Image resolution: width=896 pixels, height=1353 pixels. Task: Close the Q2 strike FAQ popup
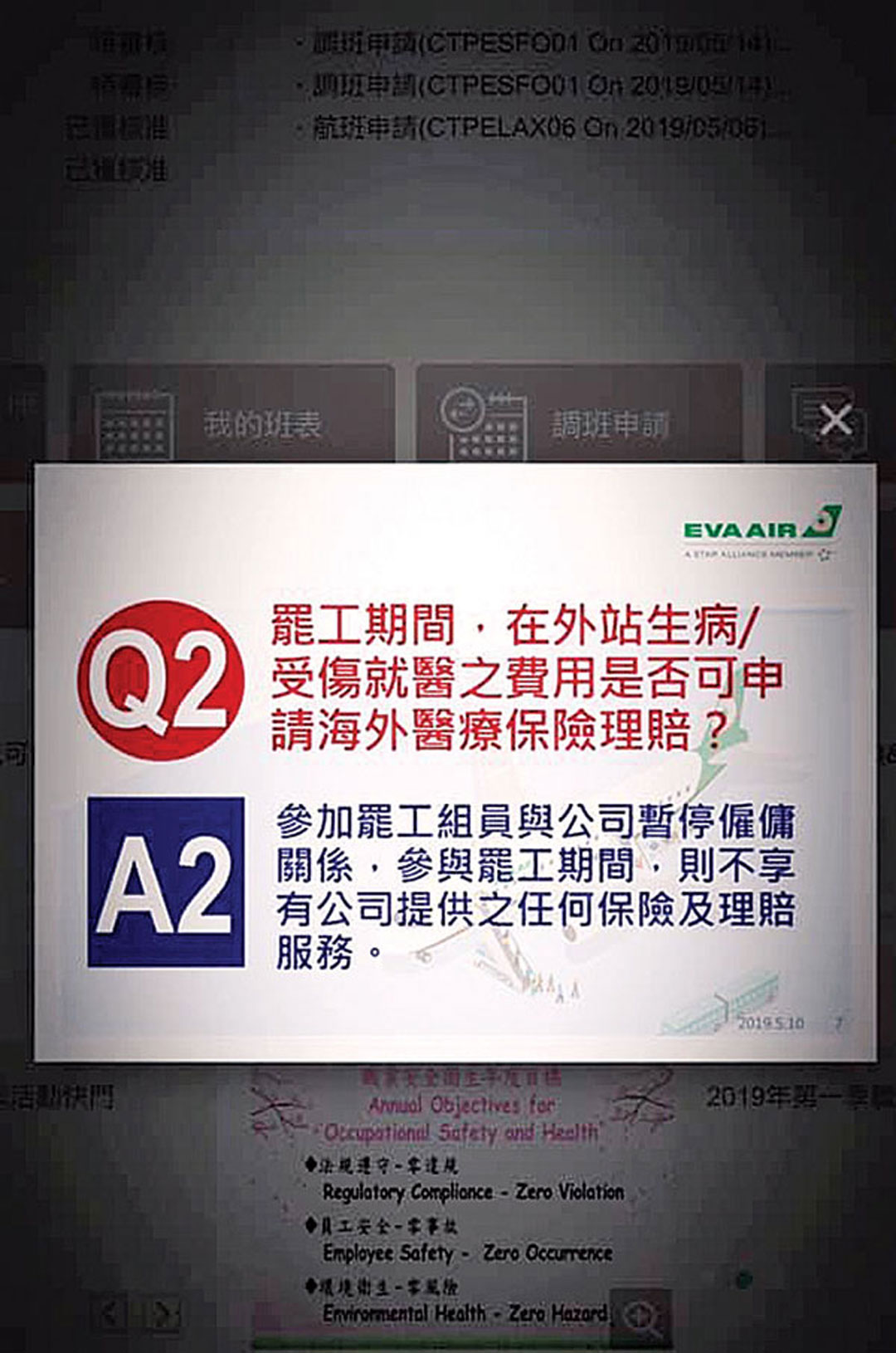(835, 420)
